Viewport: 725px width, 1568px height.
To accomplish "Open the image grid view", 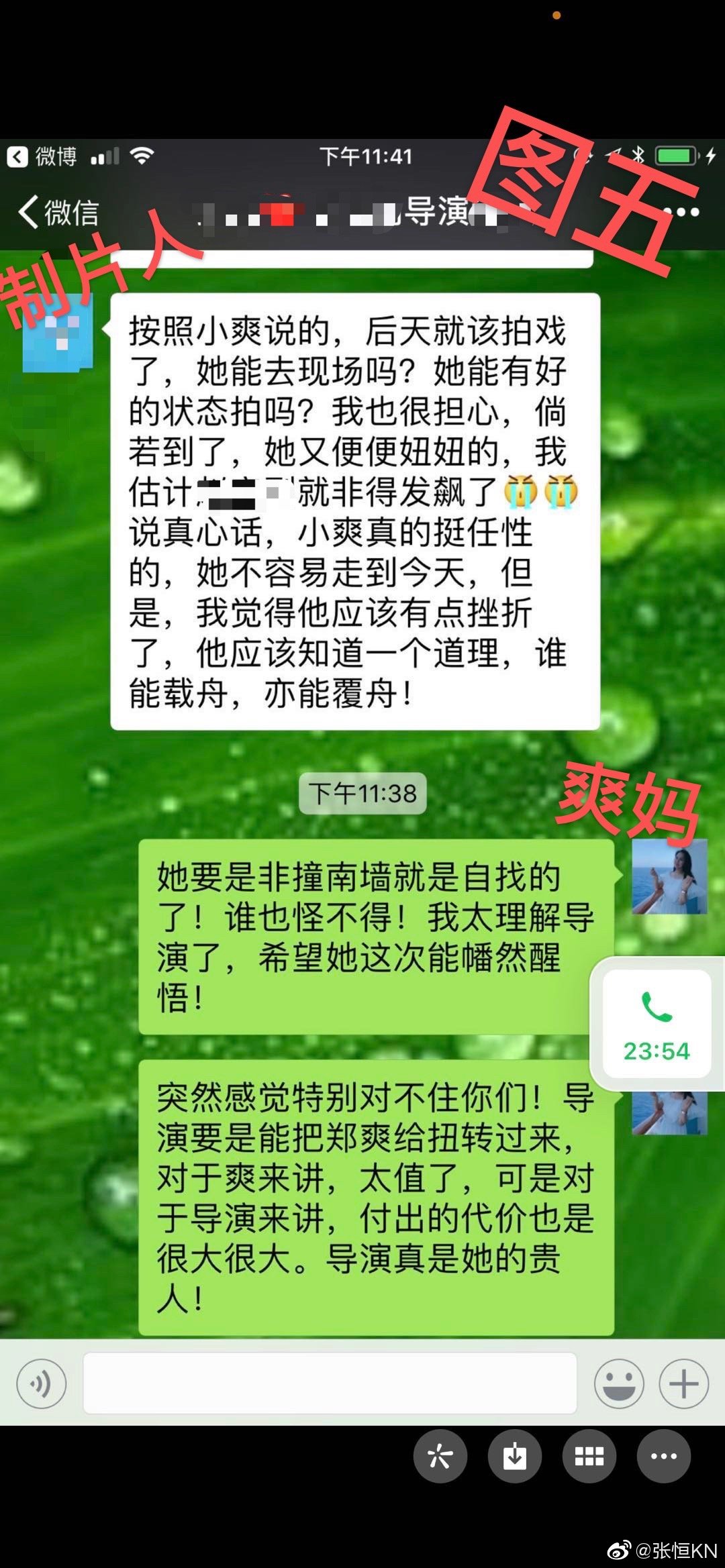I will point(589,1456).
